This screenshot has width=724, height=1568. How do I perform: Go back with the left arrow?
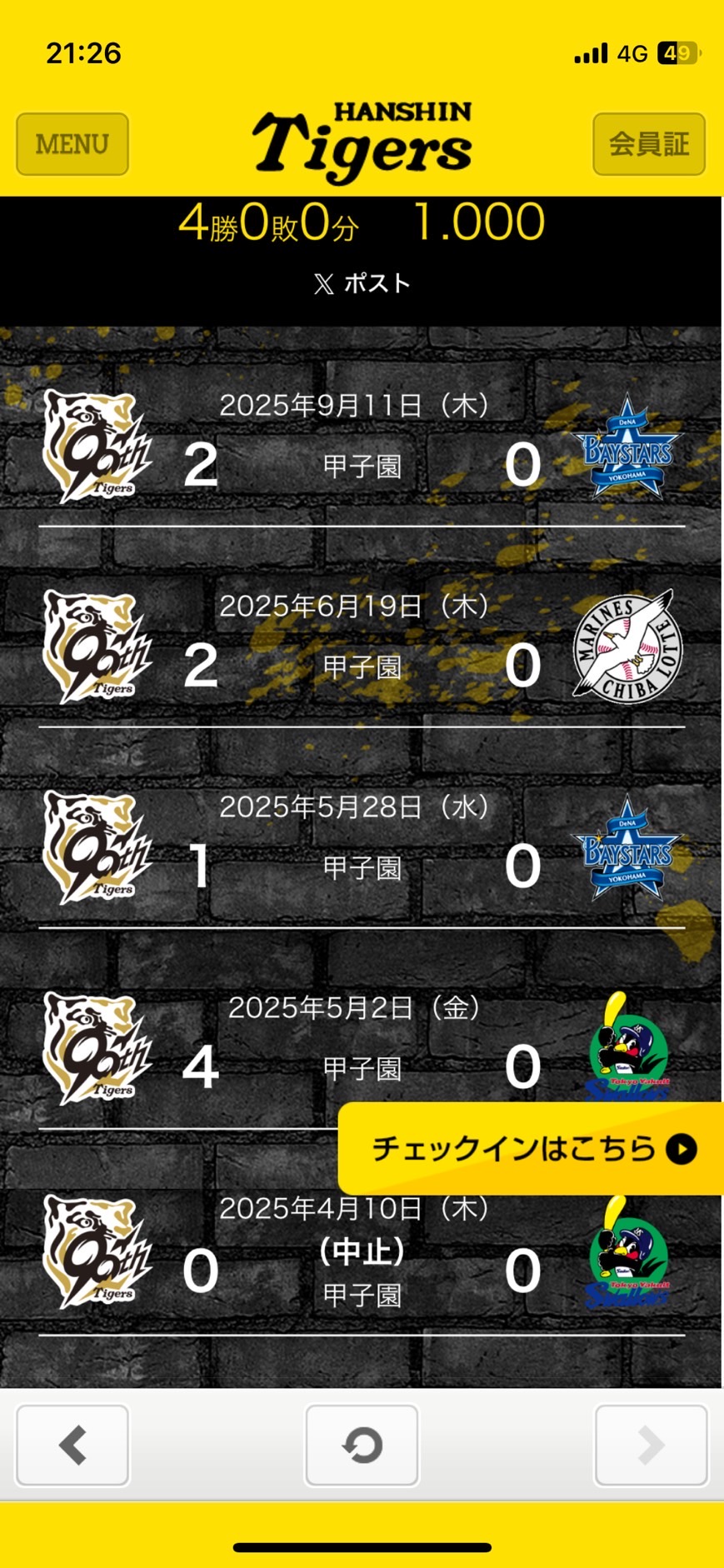[x=72, y=1446]
